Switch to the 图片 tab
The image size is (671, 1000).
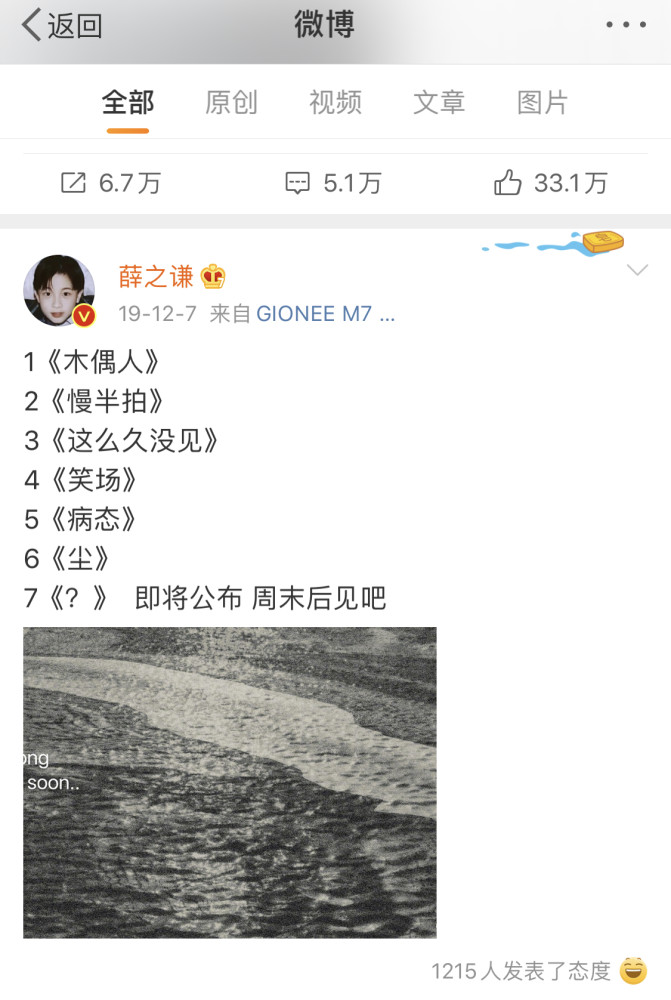[x=543, y=102]
